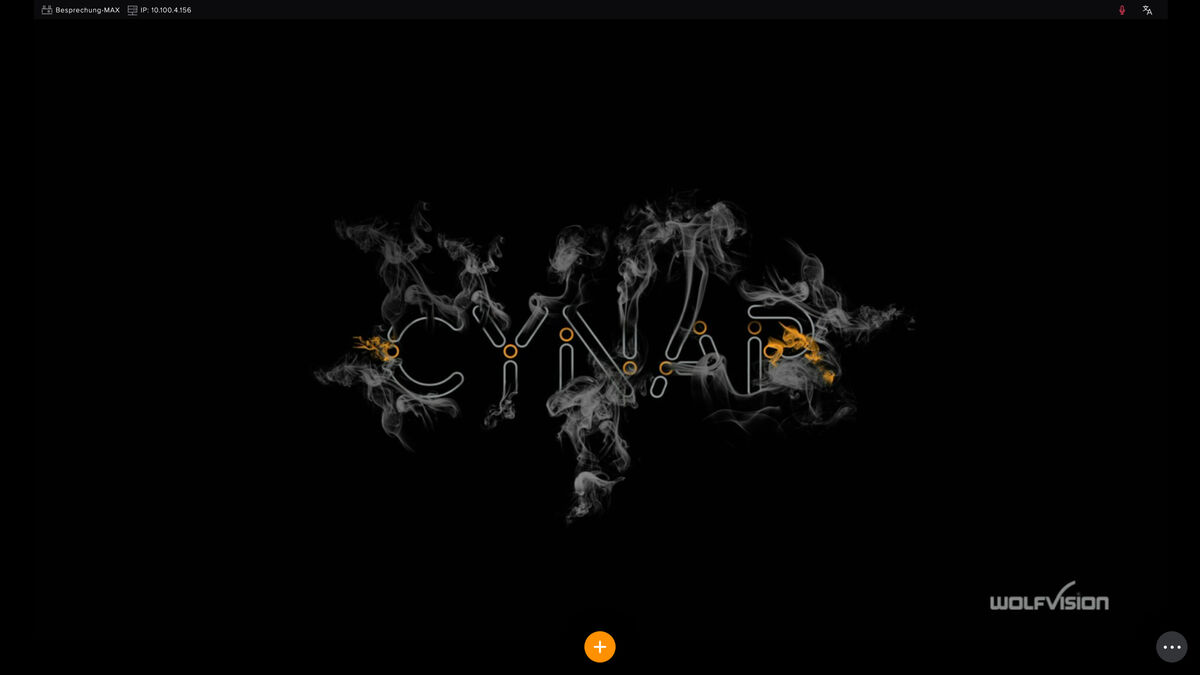Open the language translation icon
1200x675 pixels.
click(x=1148, y=10)
